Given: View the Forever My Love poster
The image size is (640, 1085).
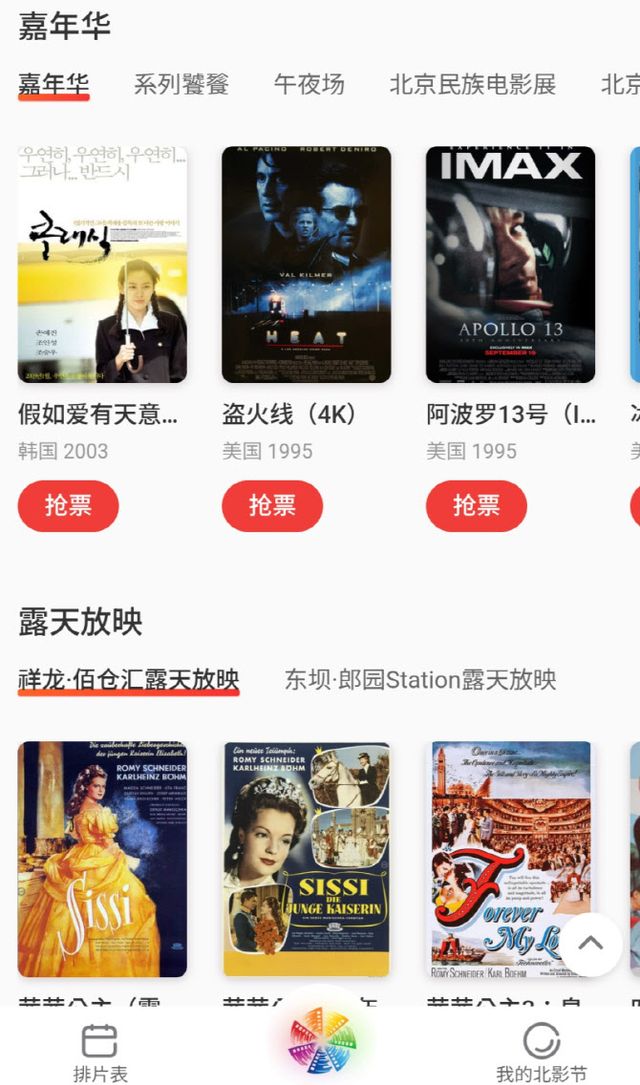Looking at the screenshot, I should click(510, 858).
